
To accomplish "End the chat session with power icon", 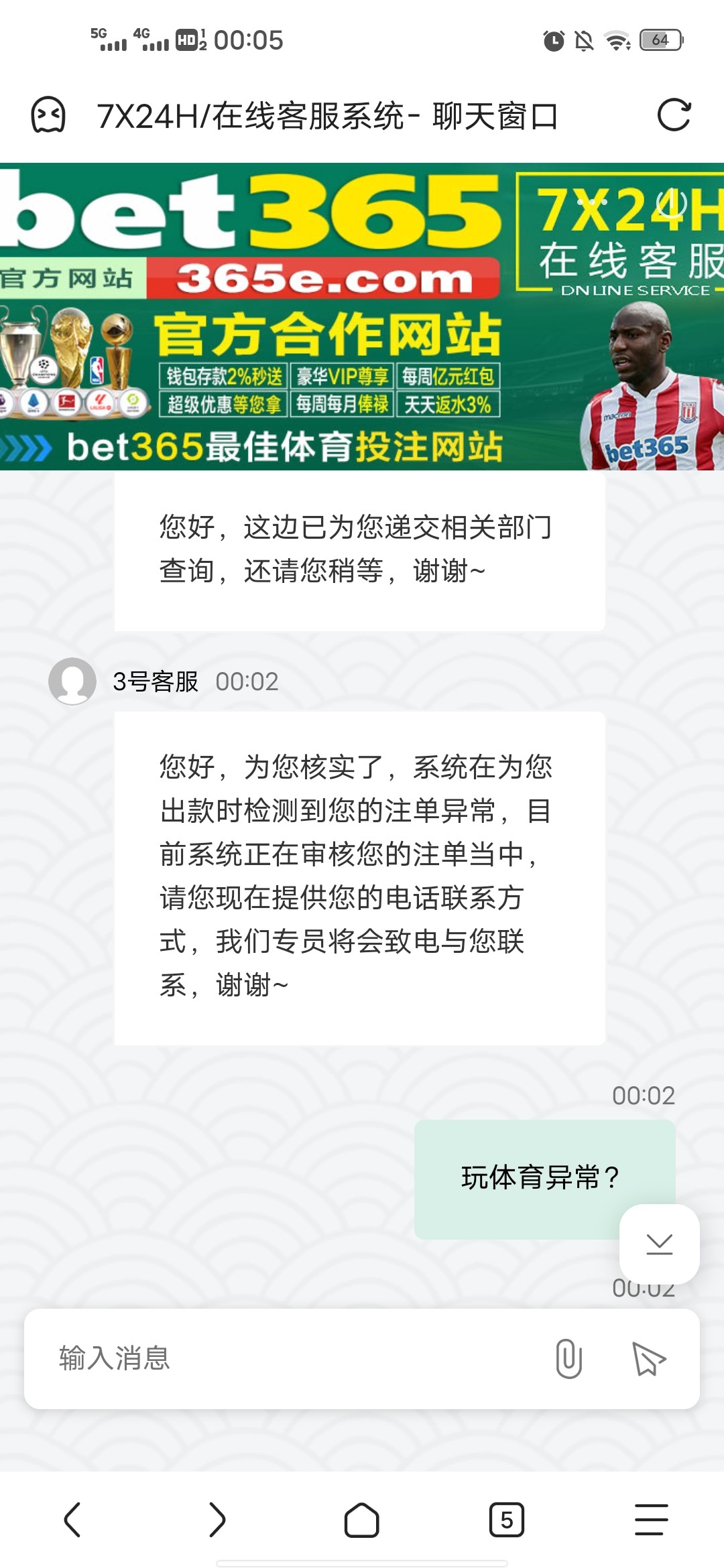I will pyautogui.click(x=672, y=202).
